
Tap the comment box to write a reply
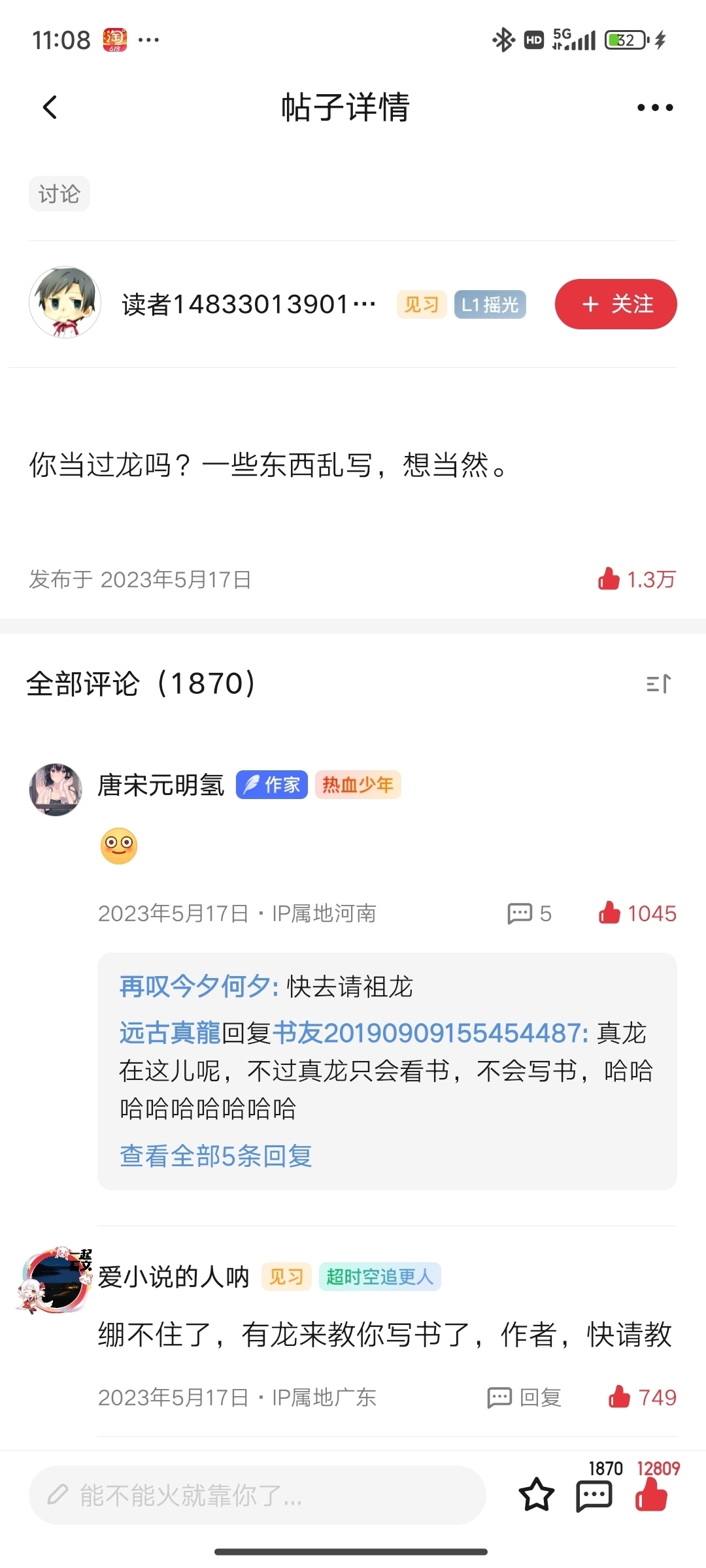point(257,1495)
